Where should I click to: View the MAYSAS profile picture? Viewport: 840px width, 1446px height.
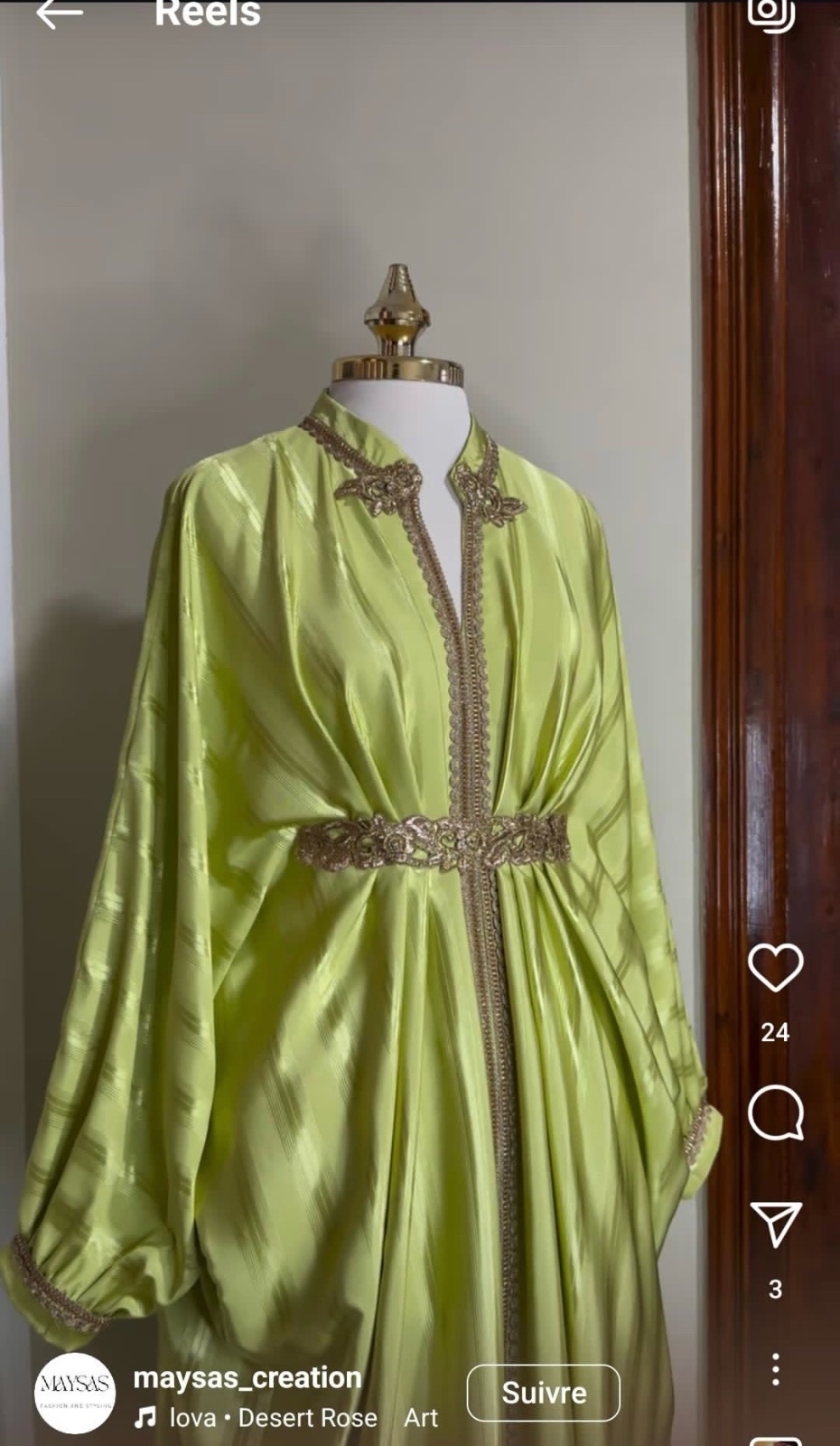tap(75, 1393)
